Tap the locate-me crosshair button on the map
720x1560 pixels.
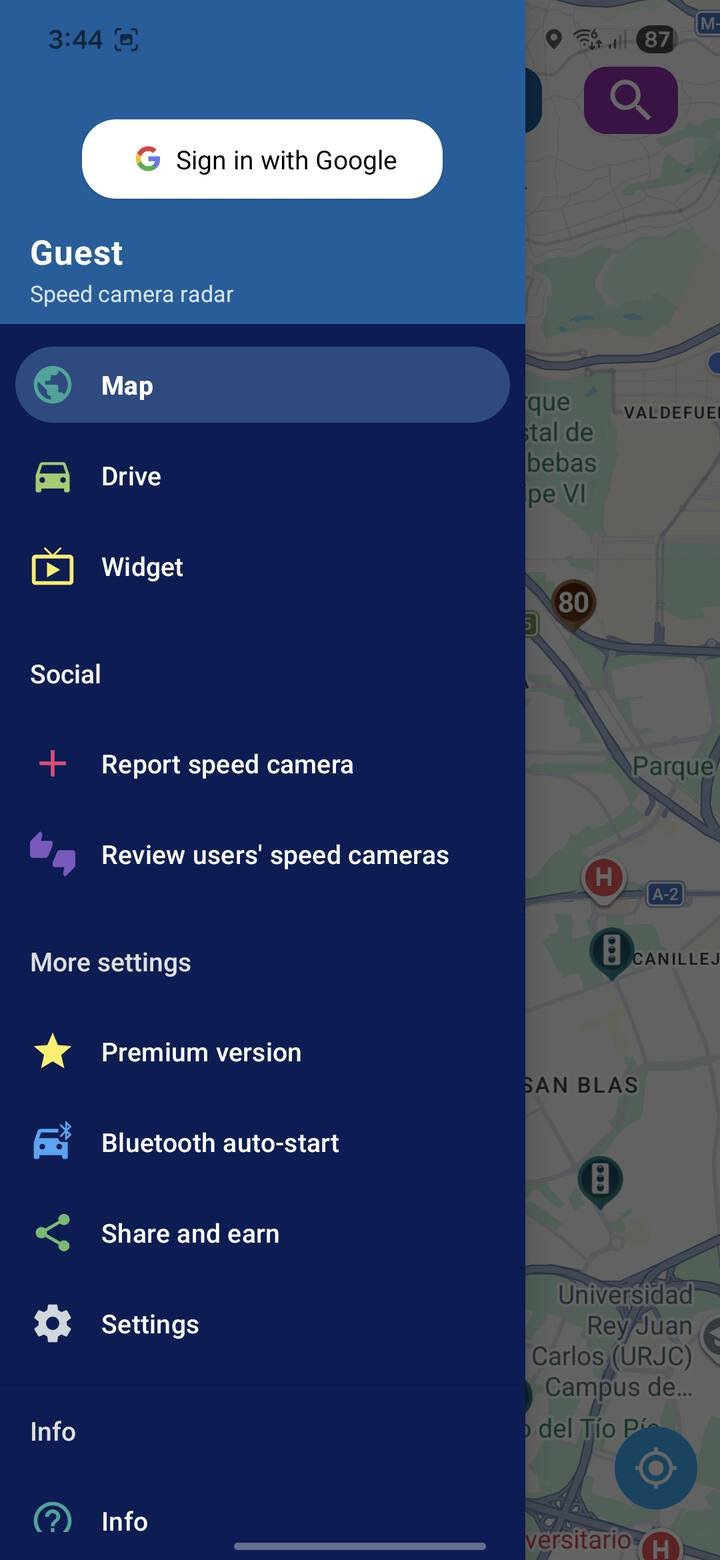pyautogui.click(x=655, y=1467)
